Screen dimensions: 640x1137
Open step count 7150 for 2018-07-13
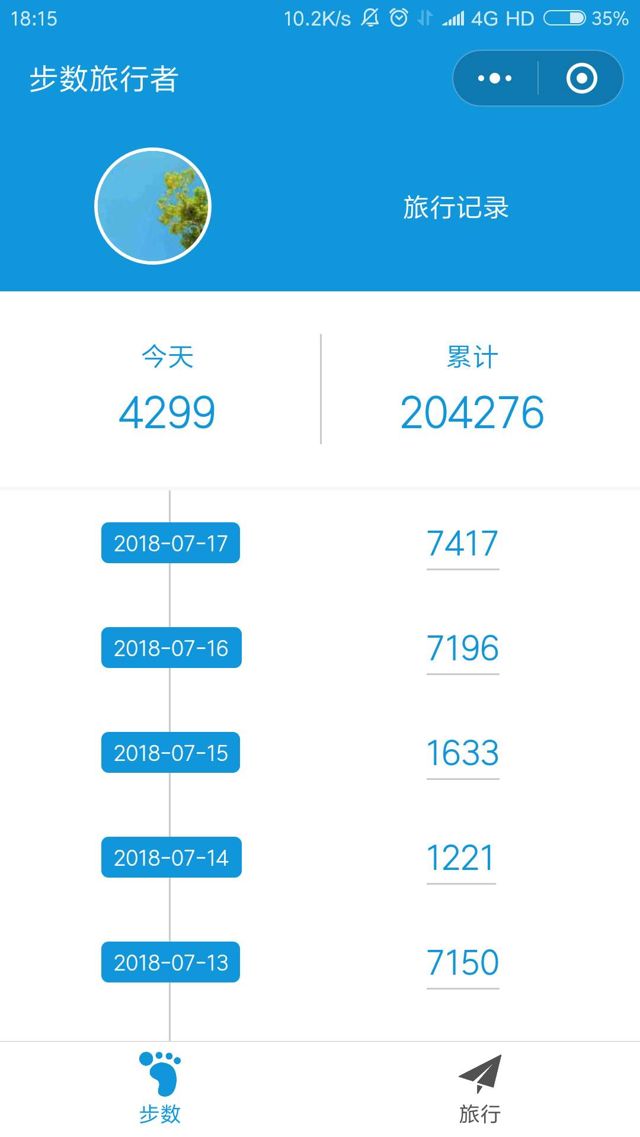(x=462, y=963)
